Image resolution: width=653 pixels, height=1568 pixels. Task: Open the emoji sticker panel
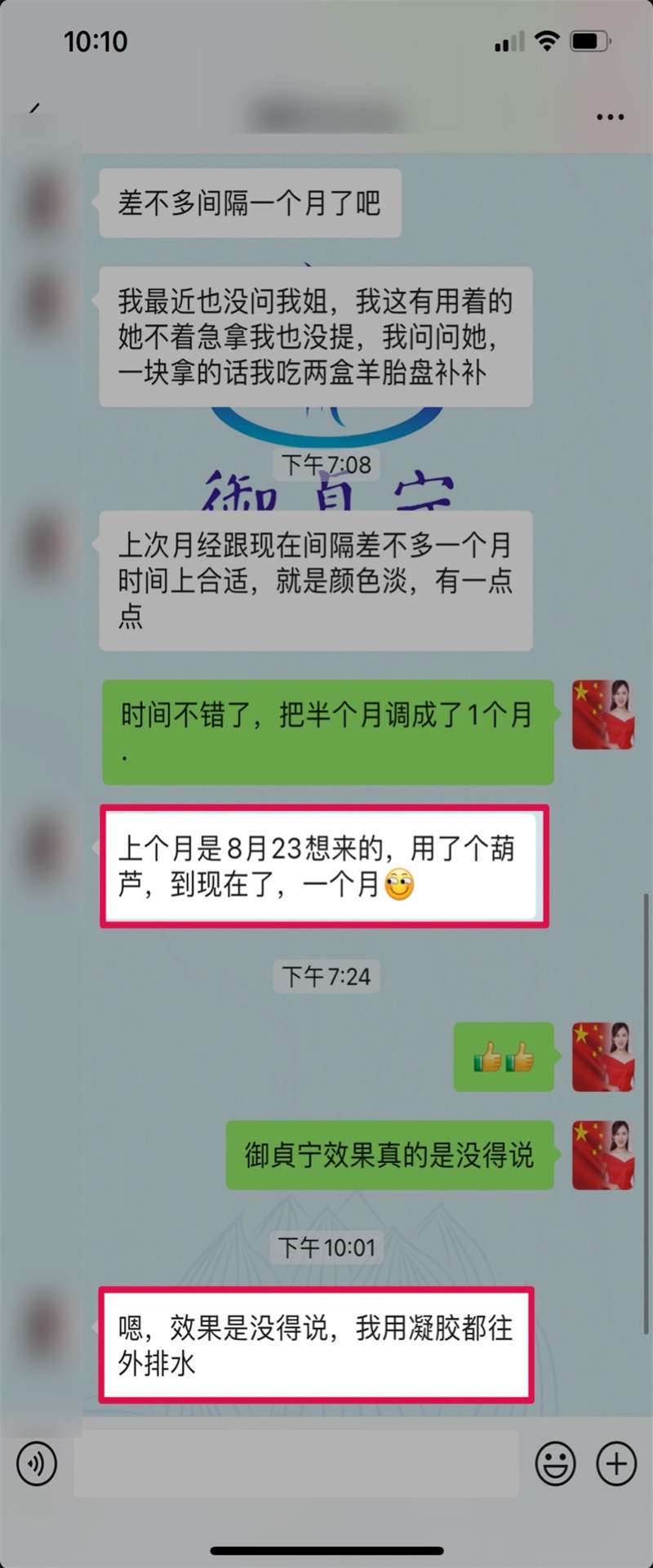click(x=555, y=1463)
